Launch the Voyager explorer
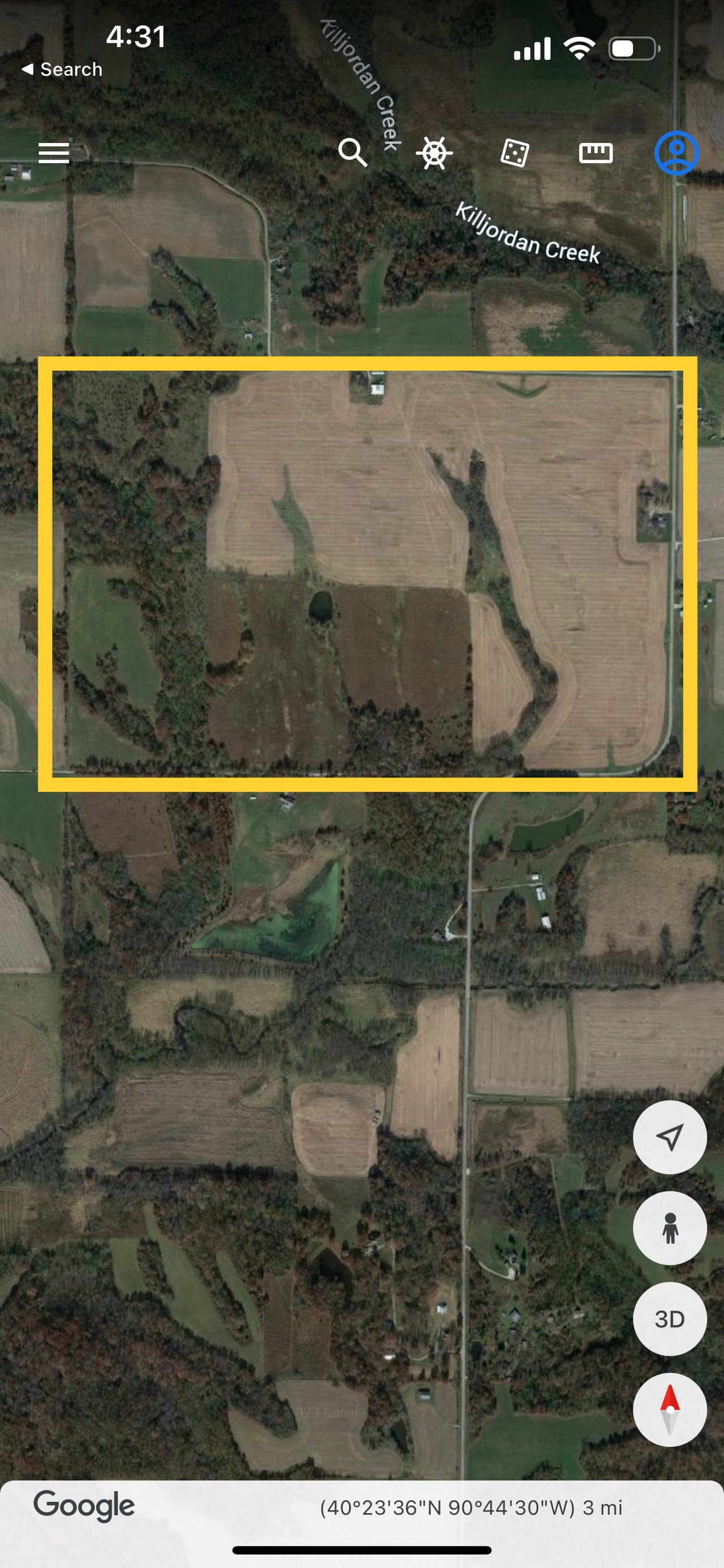The height and width of the screenshot is (1568, 724). [x=435, y=153]
